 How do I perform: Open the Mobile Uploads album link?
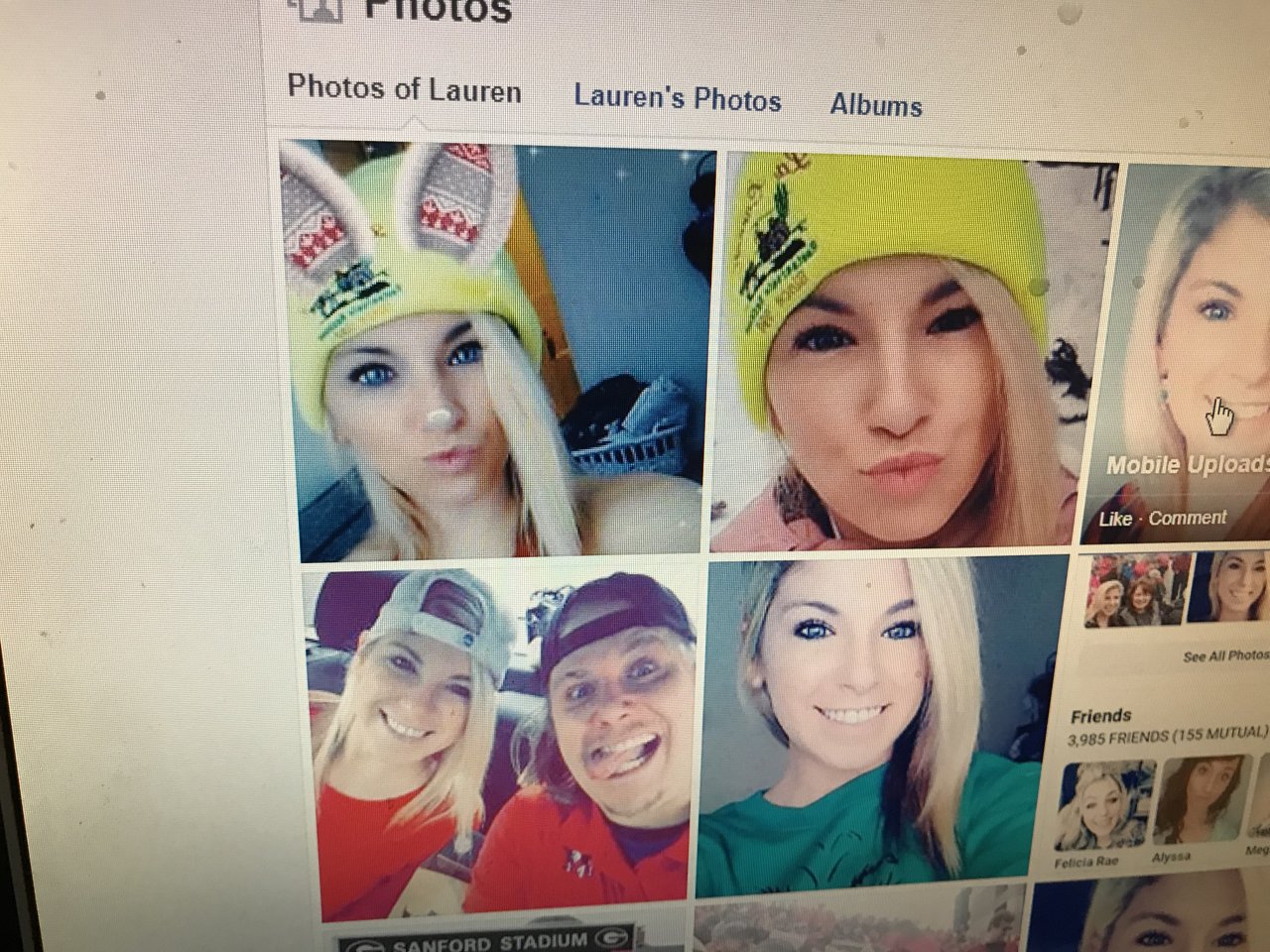tap(1186, 465)
